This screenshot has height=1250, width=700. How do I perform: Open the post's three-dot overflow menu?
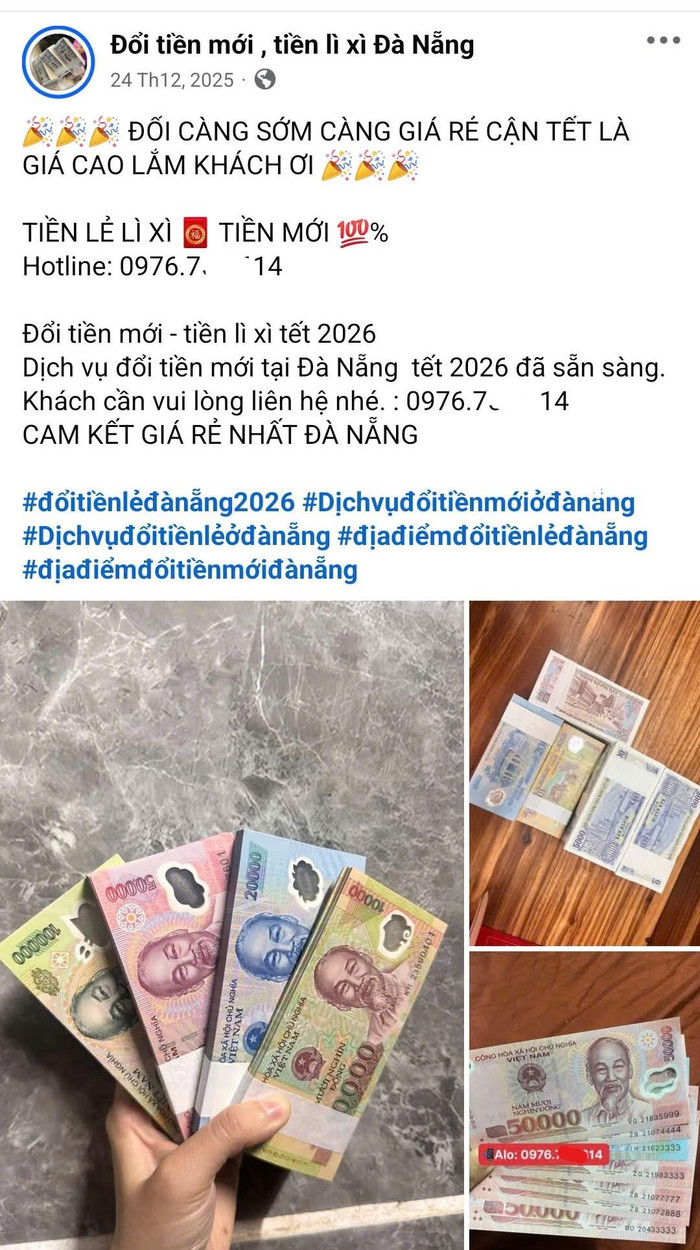click(x=663, y=41)
